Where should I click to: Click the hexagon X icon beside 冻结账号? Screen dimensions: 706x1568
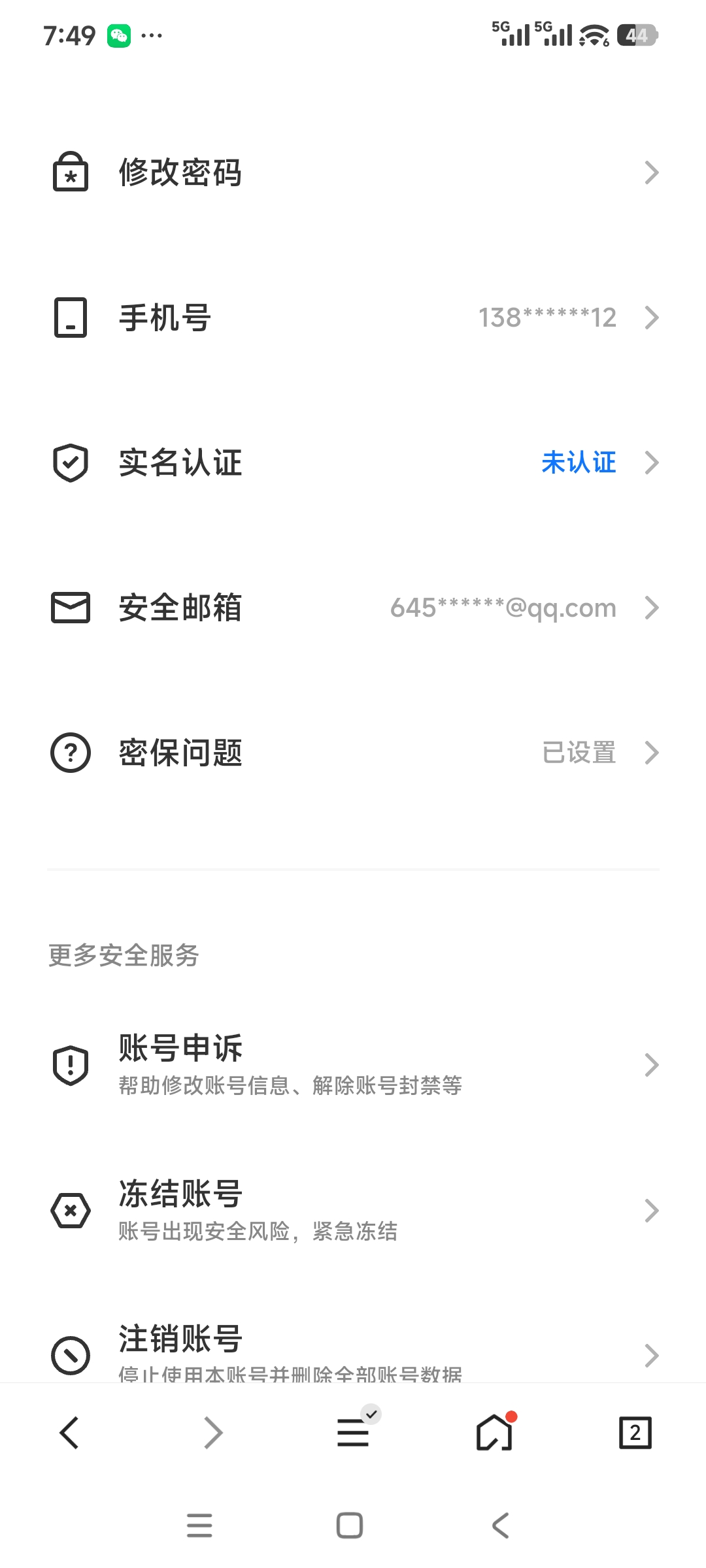click(x=70, y=1209)
